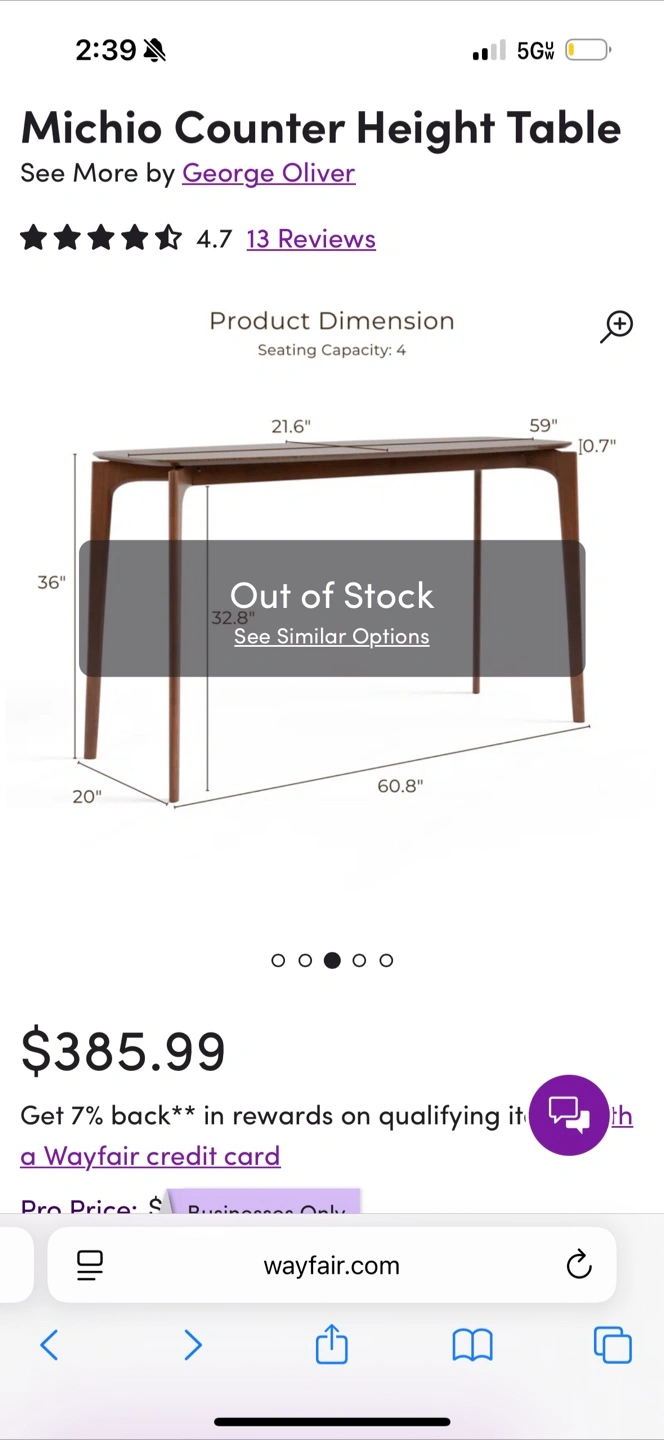This screenshot has height=1440, width=664.
Task: Go forward in browser history
Action: pos(193,1345)
